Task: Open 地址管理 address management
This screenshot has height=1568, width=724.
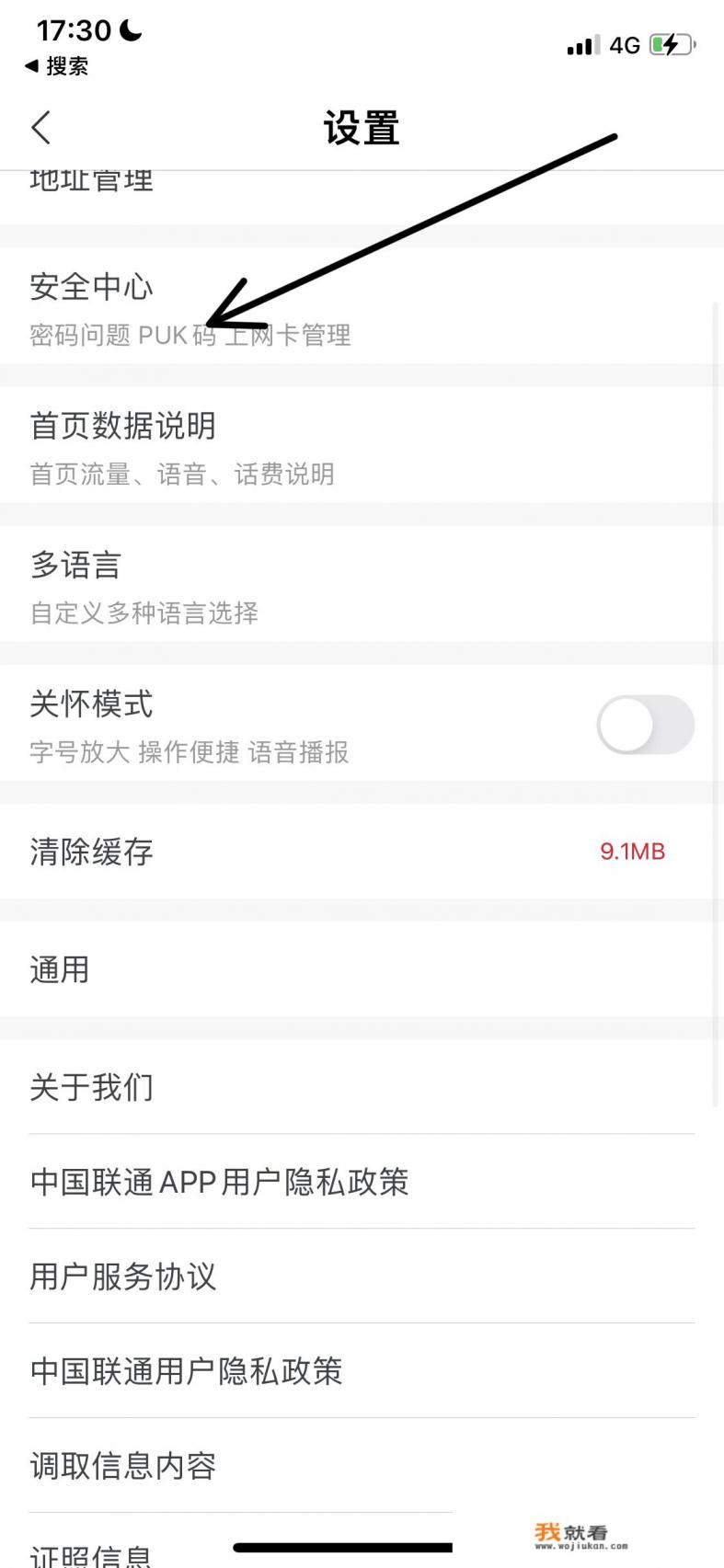Action: pos(93,180)
